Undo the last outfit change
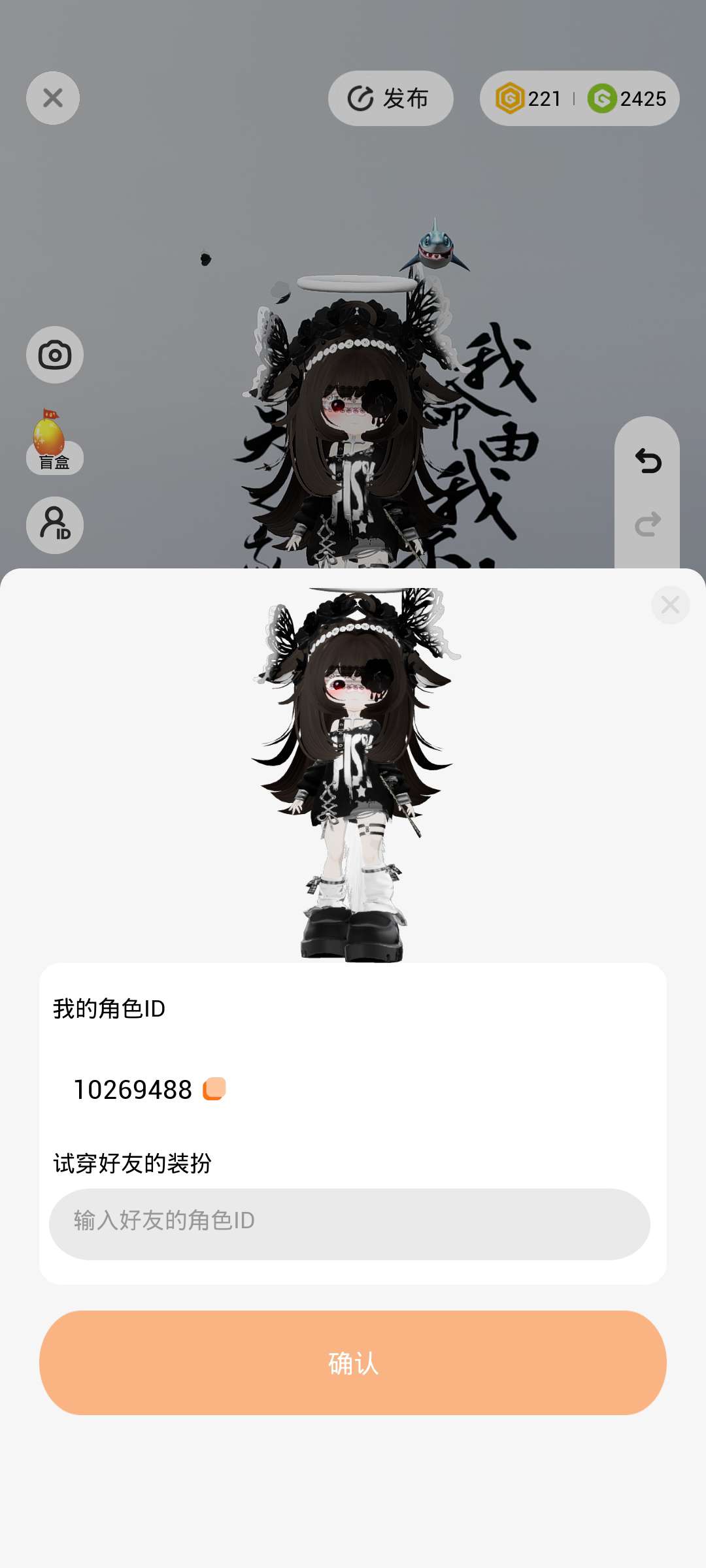This screenshot has height=1568, width=706. coord(647,461)
